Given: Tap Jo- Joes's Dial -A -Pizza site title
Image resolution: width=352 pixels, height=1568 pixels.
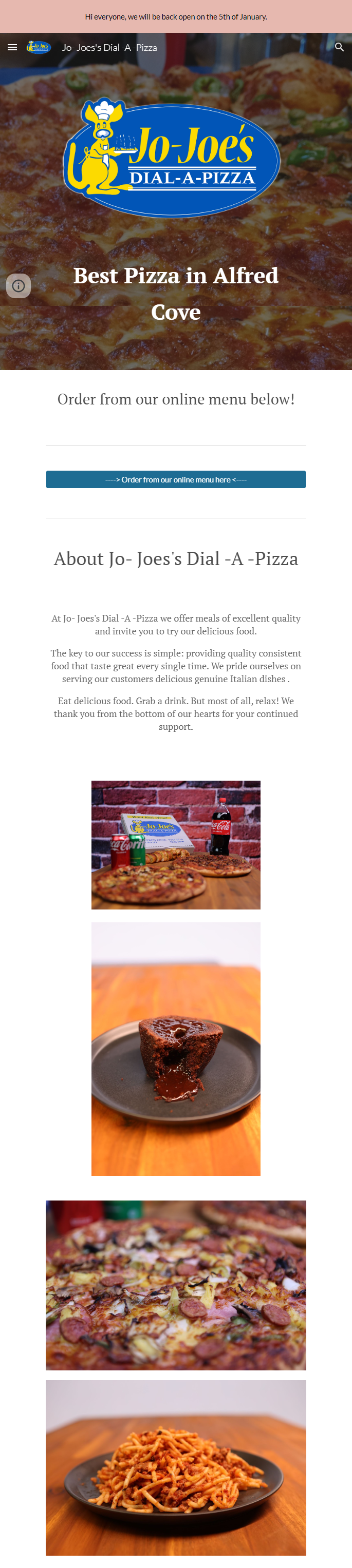Looking at the screenshot, I should pos(109,48).
